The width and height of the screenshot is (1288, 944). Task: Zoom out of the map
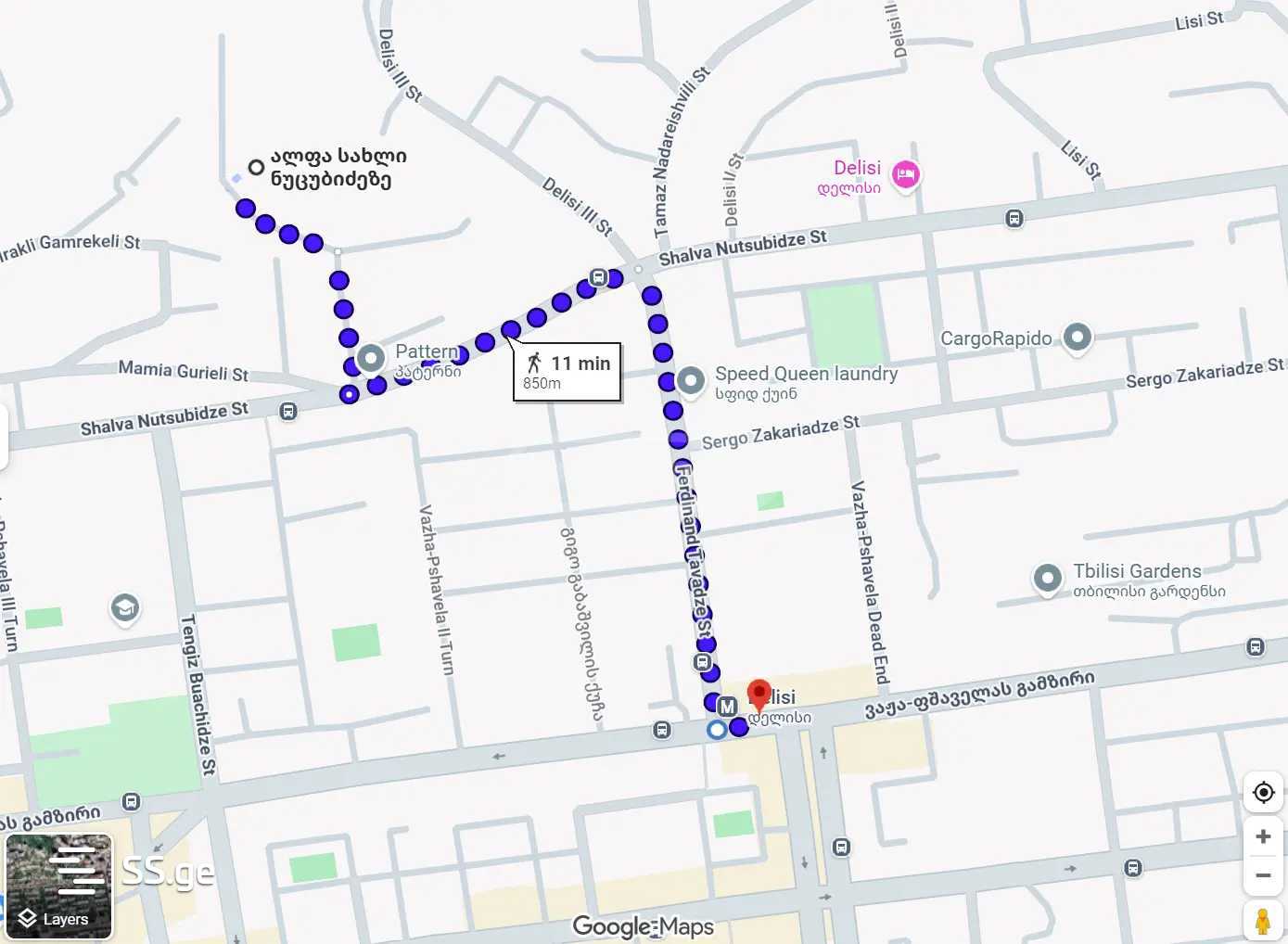pos(1263,875)
